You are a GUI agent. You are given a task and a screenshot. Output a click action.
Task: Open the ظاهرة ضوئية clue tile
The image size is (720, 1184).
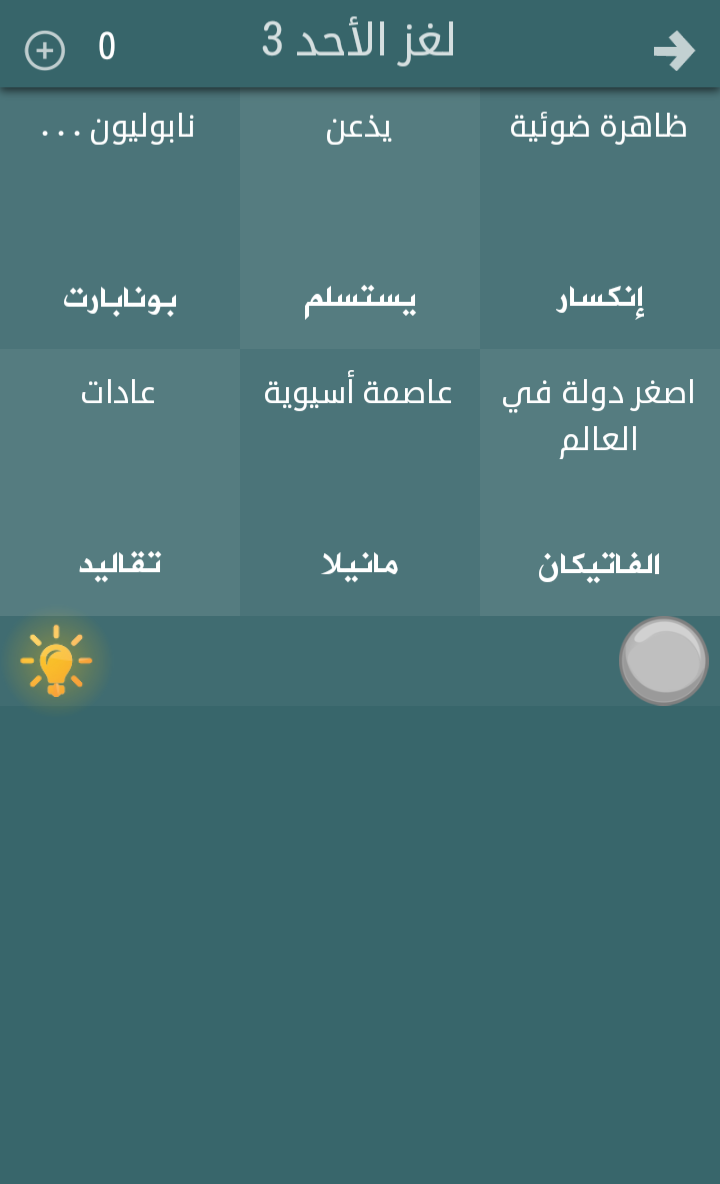[x=600, y=218]
